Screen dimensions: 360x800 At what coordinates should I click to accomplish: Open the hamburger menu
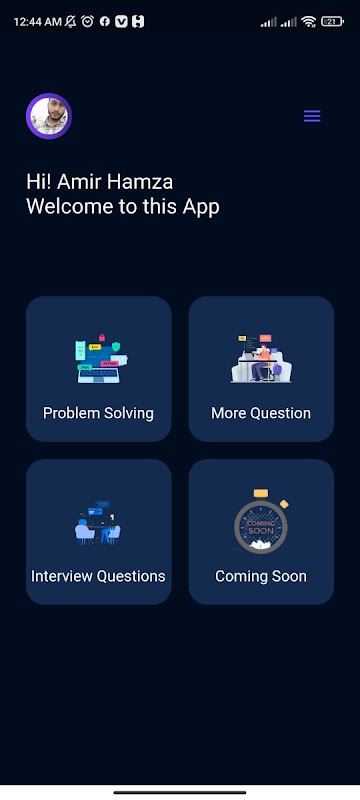(x=312, y=116)
